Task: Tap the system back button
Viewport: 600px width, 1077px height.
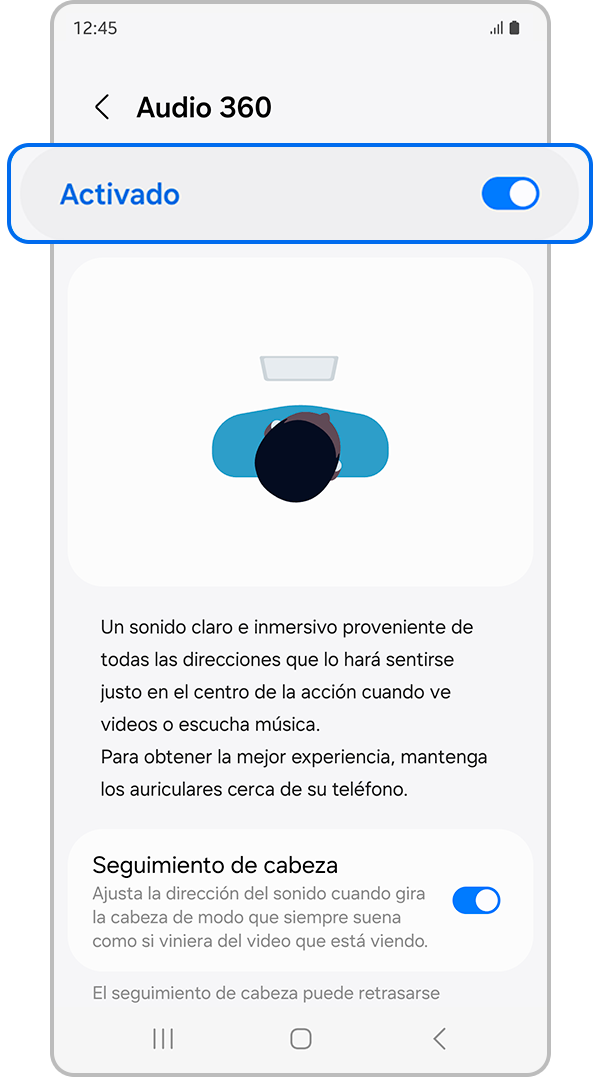Action: tap(439, 1039)
